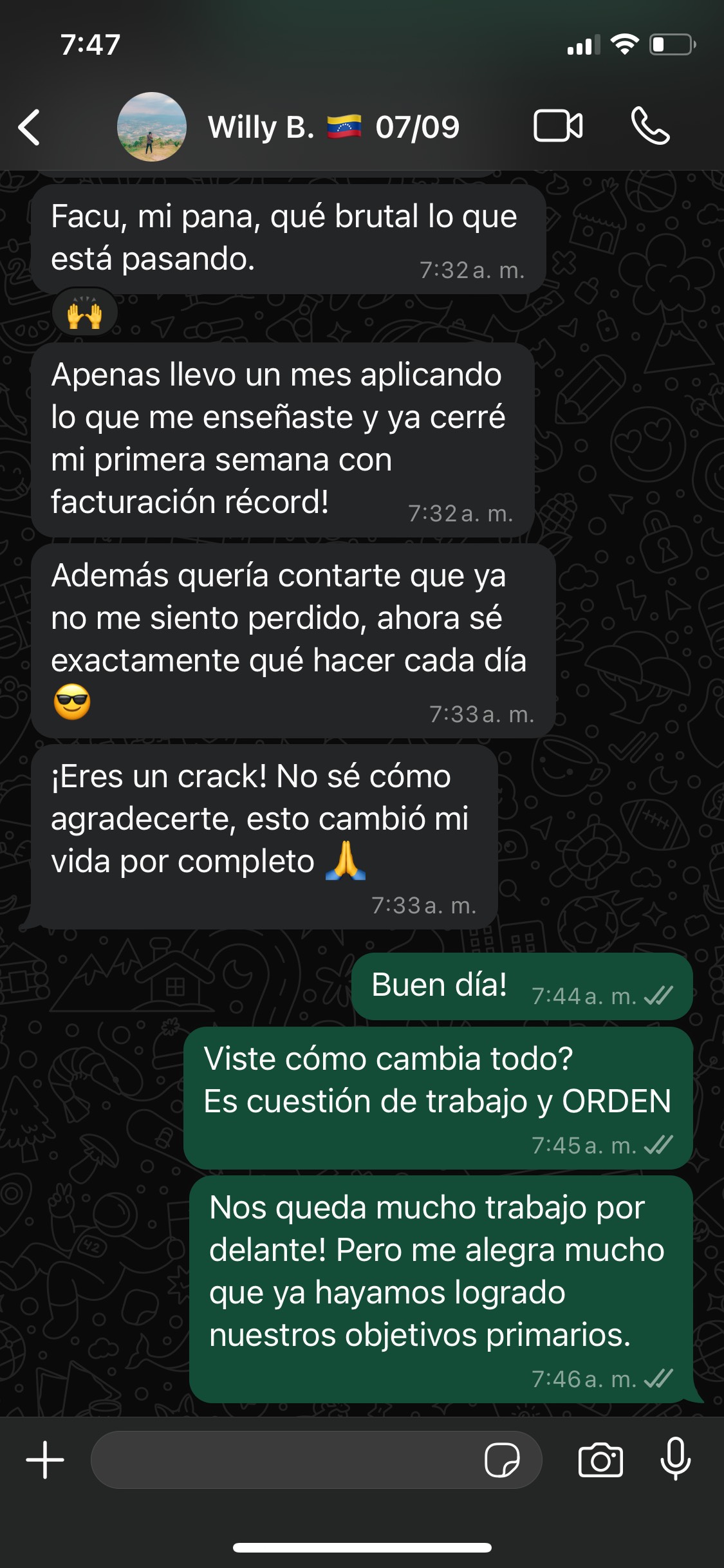Open the raised hands reaction details
Screen dimensions: 724x1568
85,313
